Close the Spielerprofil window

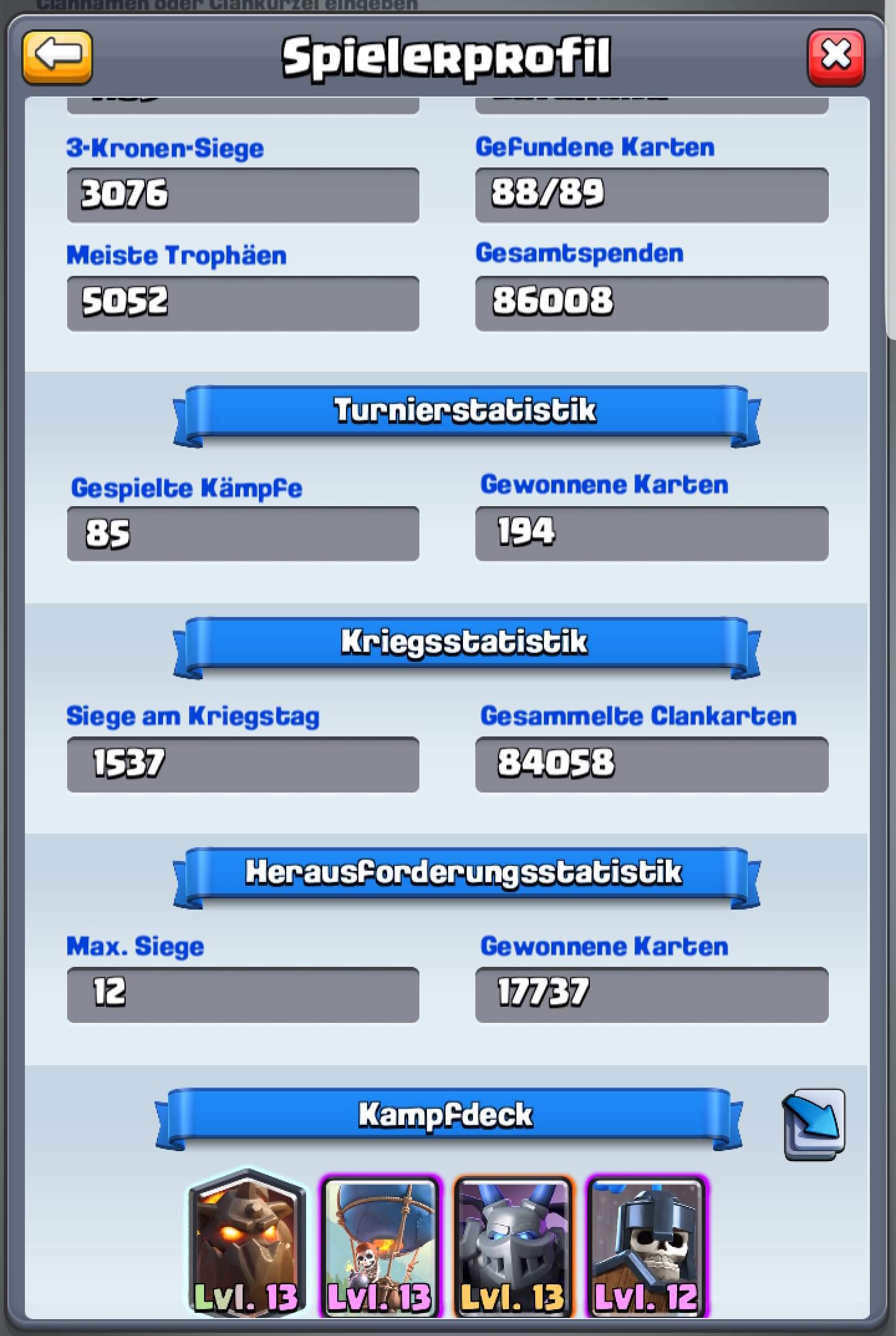(x=836, y=57)
